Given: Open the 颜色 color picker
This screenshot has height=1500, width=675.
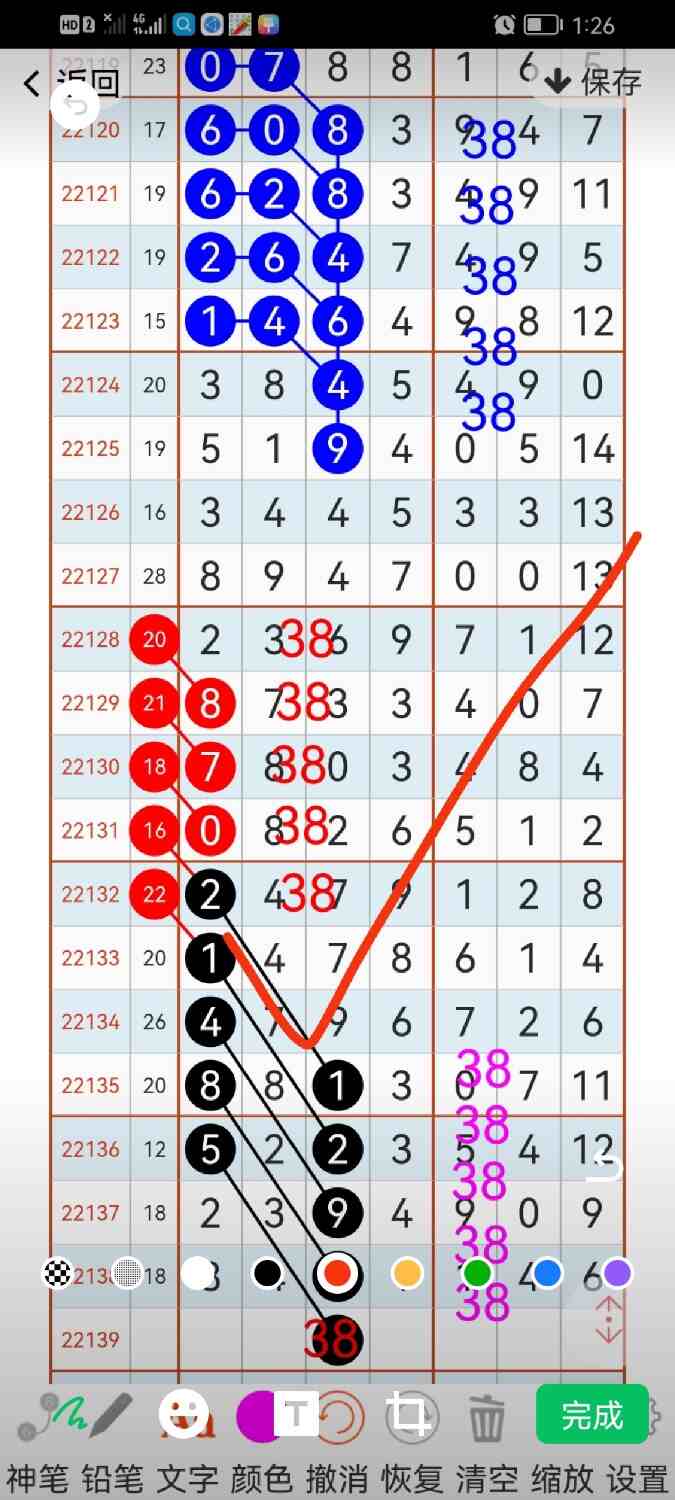Looking at the screenshot, I should [260, 1416].
